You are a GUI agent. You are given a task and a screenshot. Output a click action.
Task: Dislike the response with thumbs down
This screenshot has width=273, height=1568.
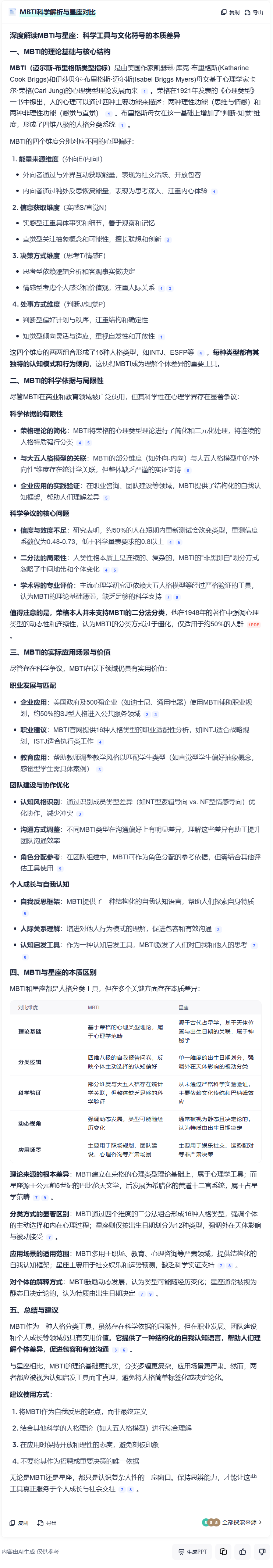click(x=262, y=1551)
